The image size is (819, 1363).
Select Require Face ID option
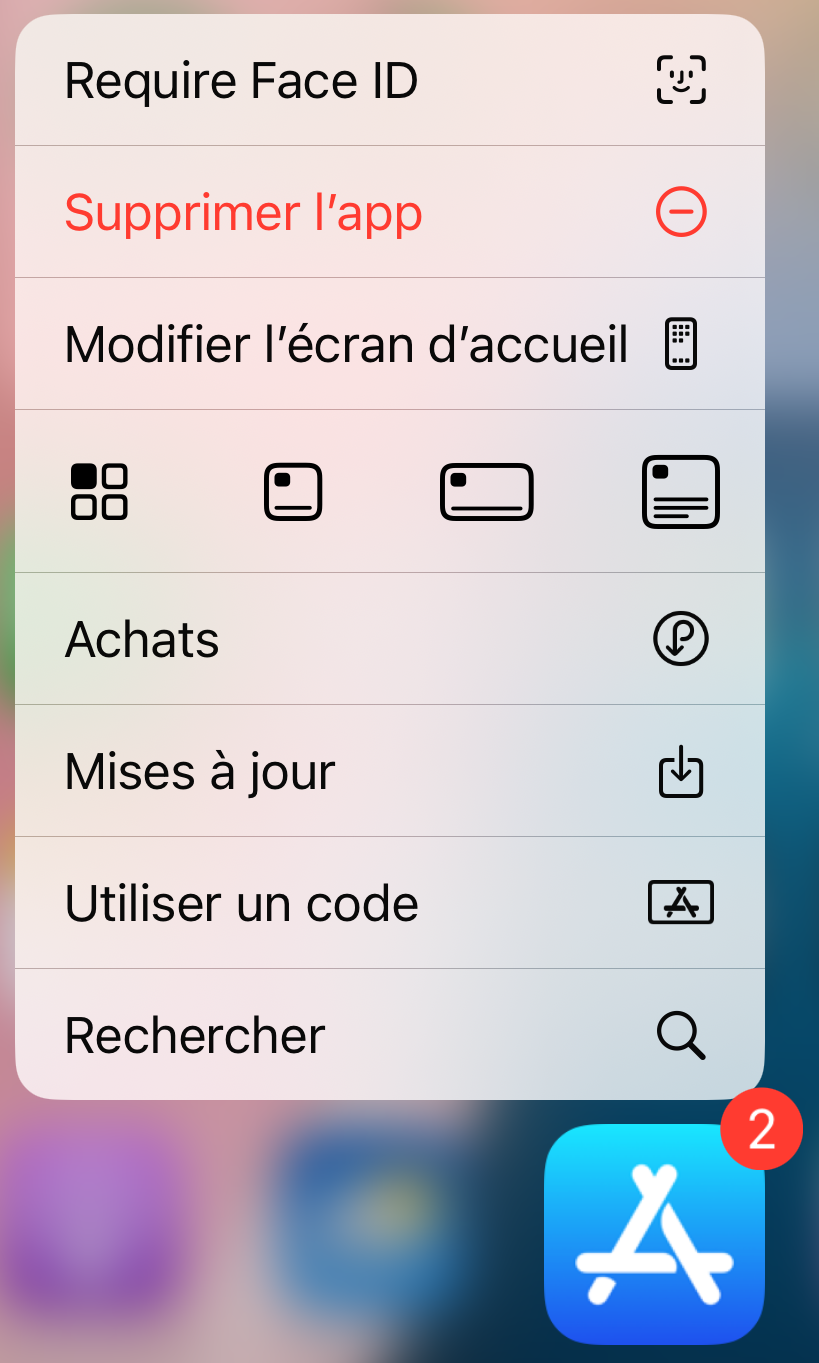point(390,80)
